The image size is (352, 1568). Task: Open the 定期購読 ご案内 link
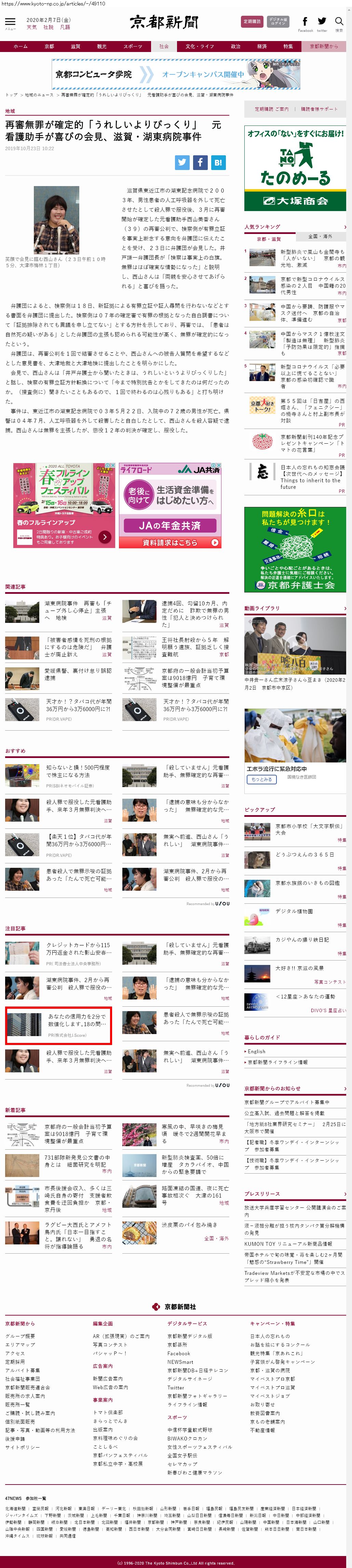[x=271, y=109]
